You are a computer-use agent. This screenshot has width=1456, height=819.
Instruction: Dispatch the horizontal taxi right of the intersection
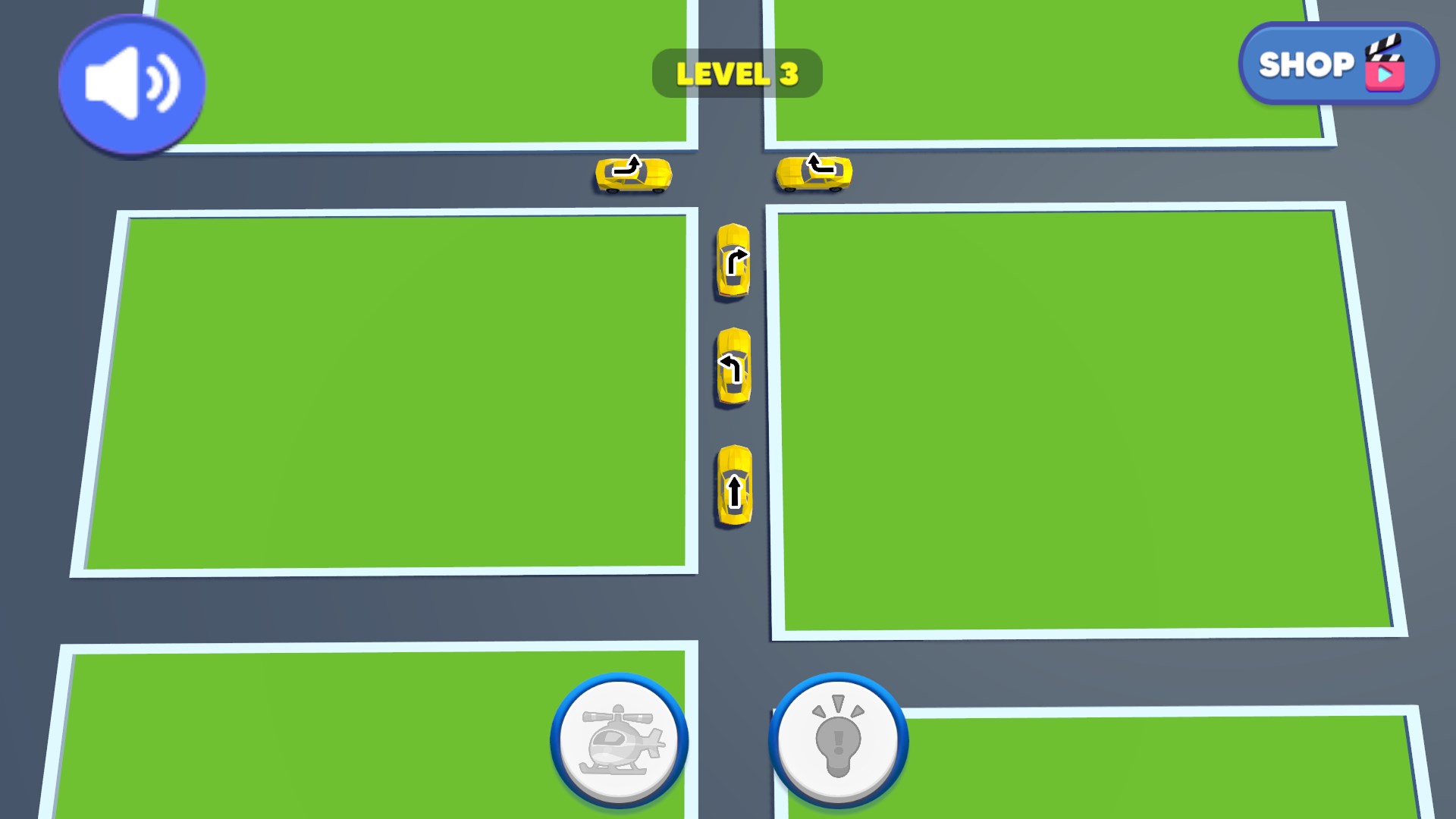[814, 174]
